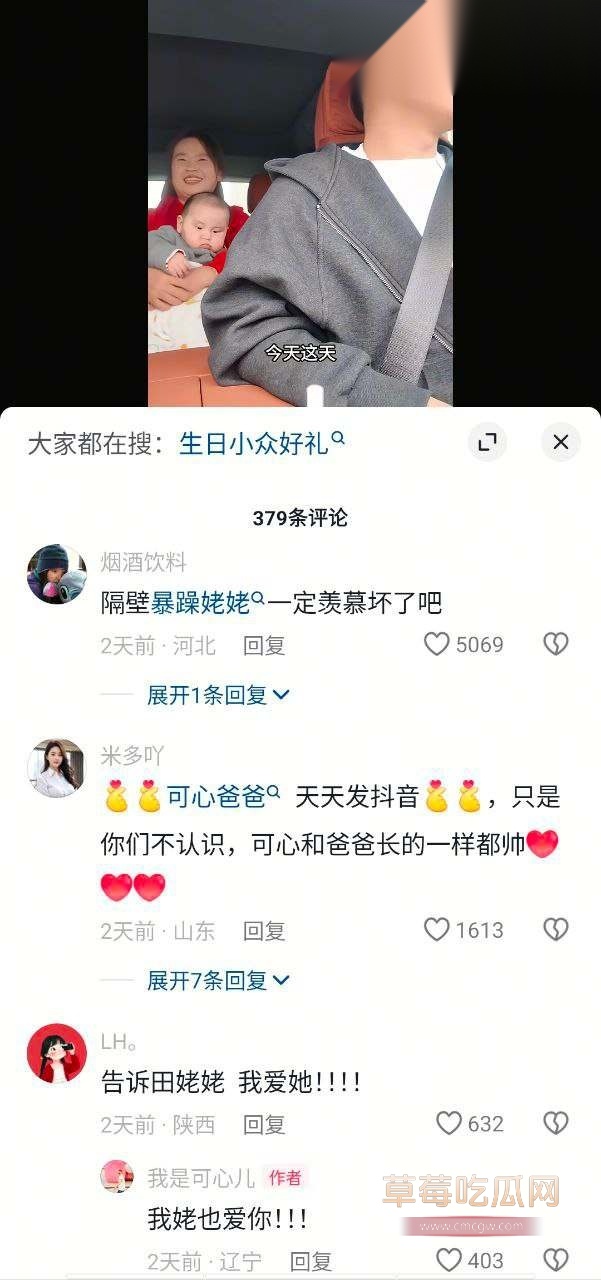Dislike 米多吖's comment
The width and height of the screenshot is (601, 1280).
point(556,930)
